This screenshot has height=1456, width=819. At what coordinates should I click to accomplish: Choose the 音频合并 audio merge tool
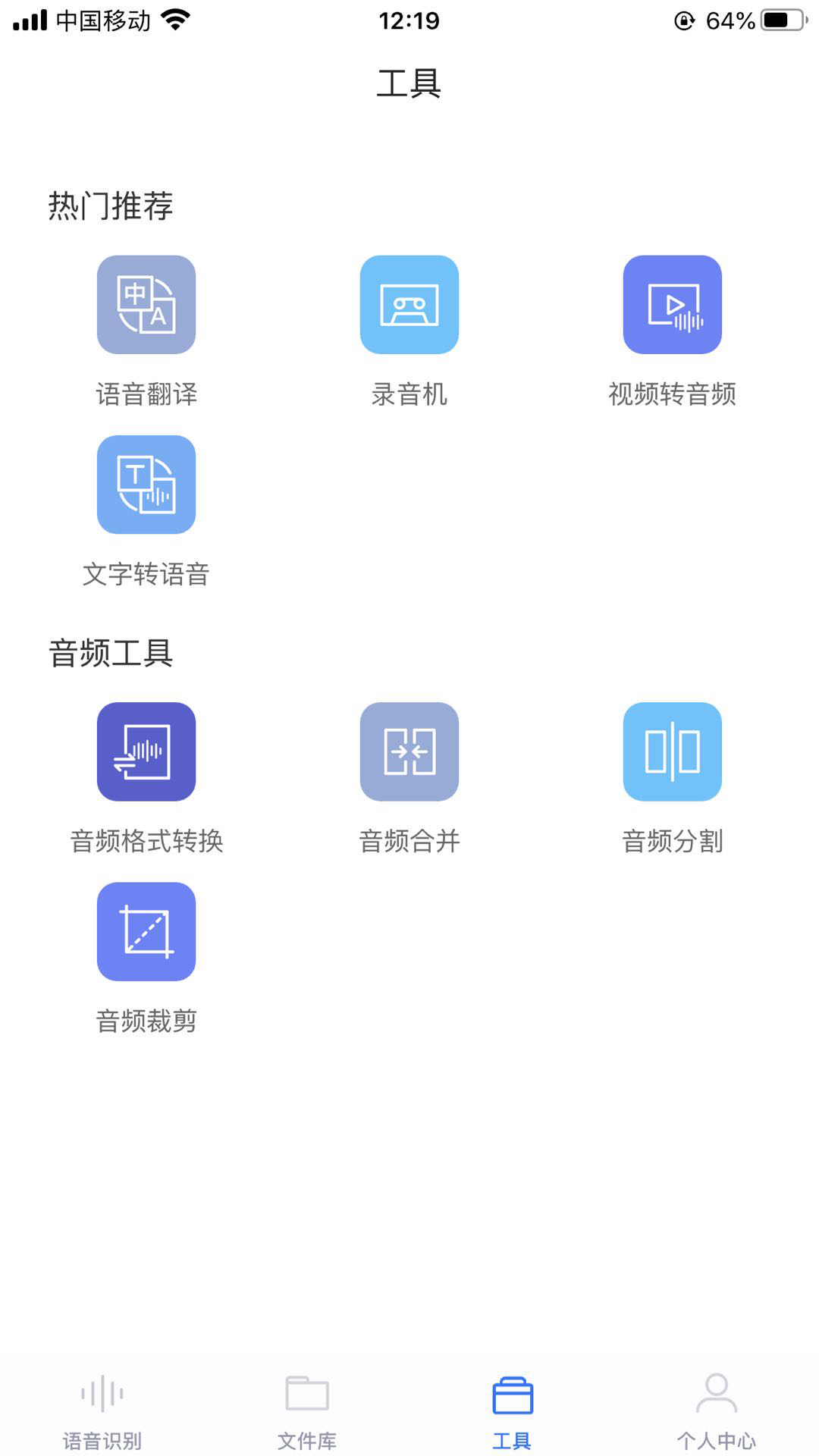click(x=409, y=752)
